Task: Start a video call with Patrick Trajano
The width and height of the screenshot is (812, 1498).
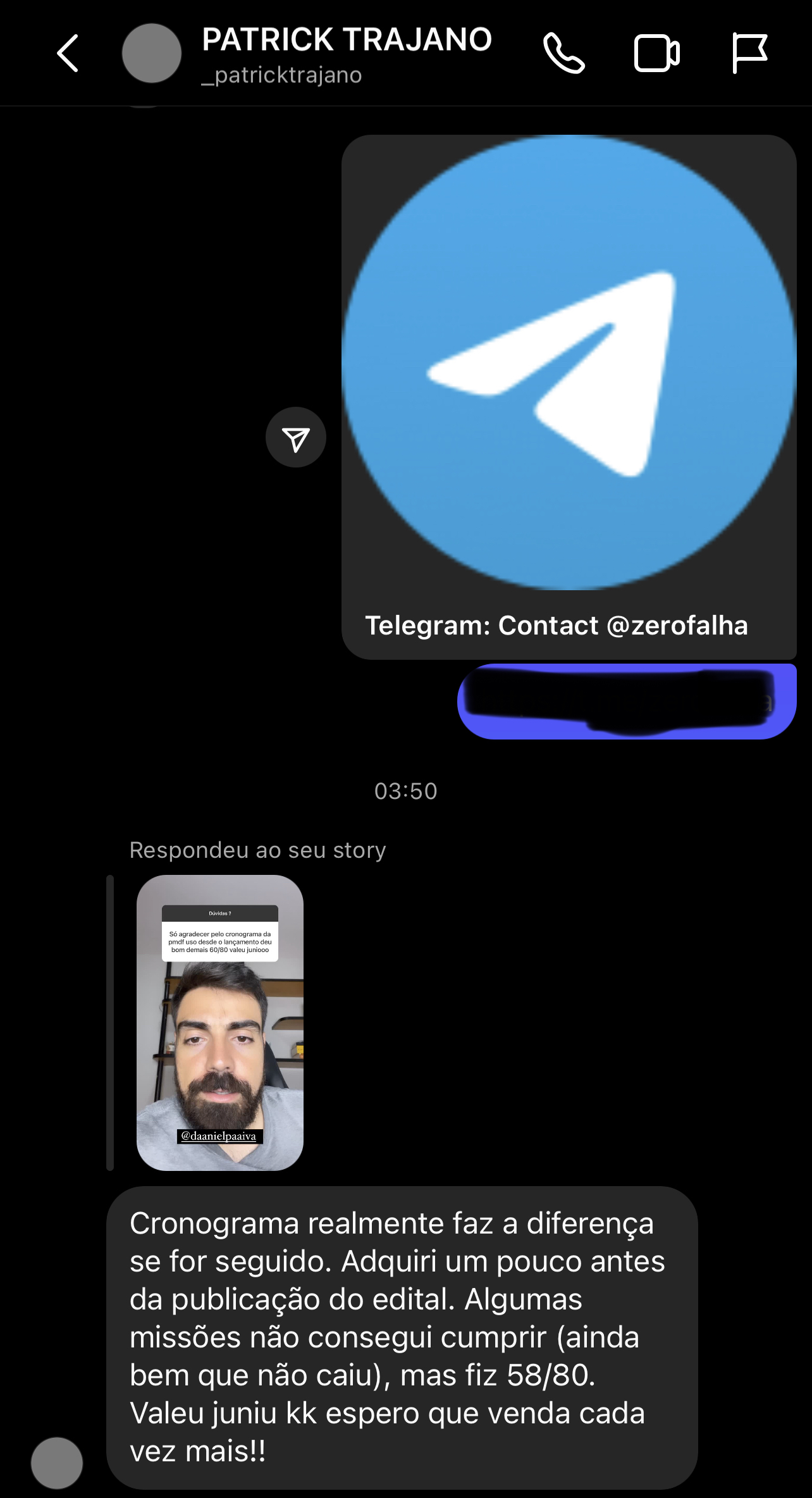Action: pos(656,53)
